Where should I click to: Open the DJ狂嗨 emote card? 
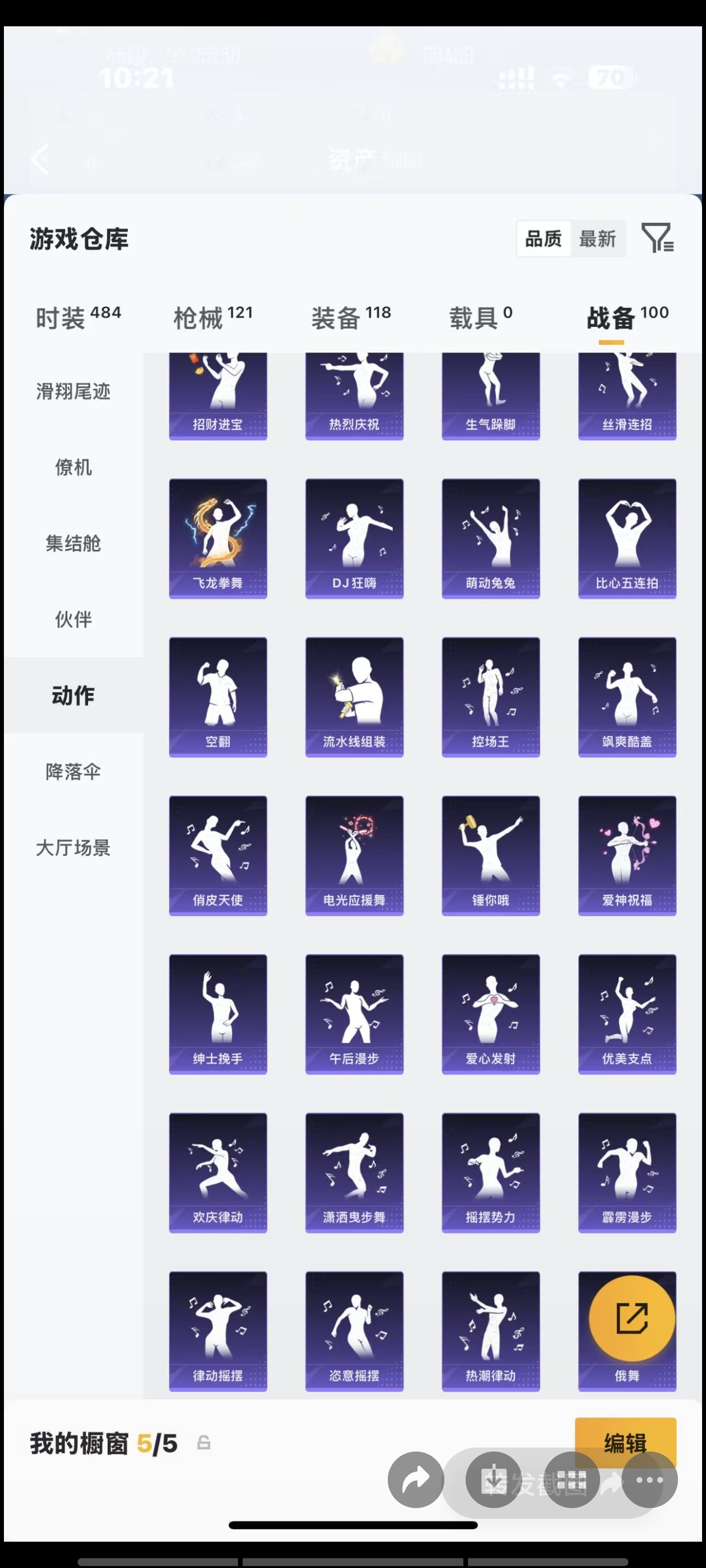pyautogui.click(x=354, y=538)
